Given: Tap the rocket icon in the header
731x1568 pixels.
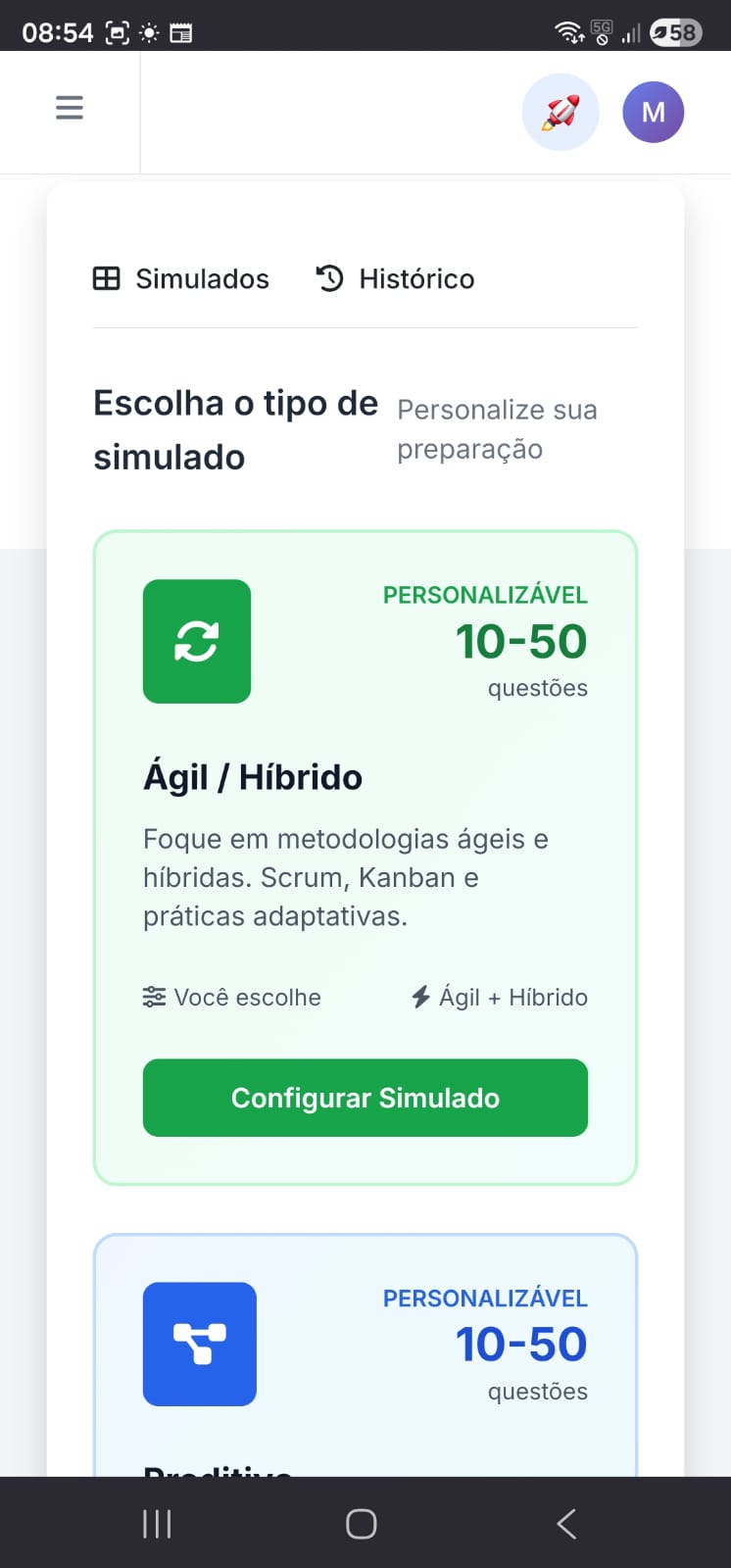Looking at the screenshot, I should pyautogui.click(x=560, y=112).
